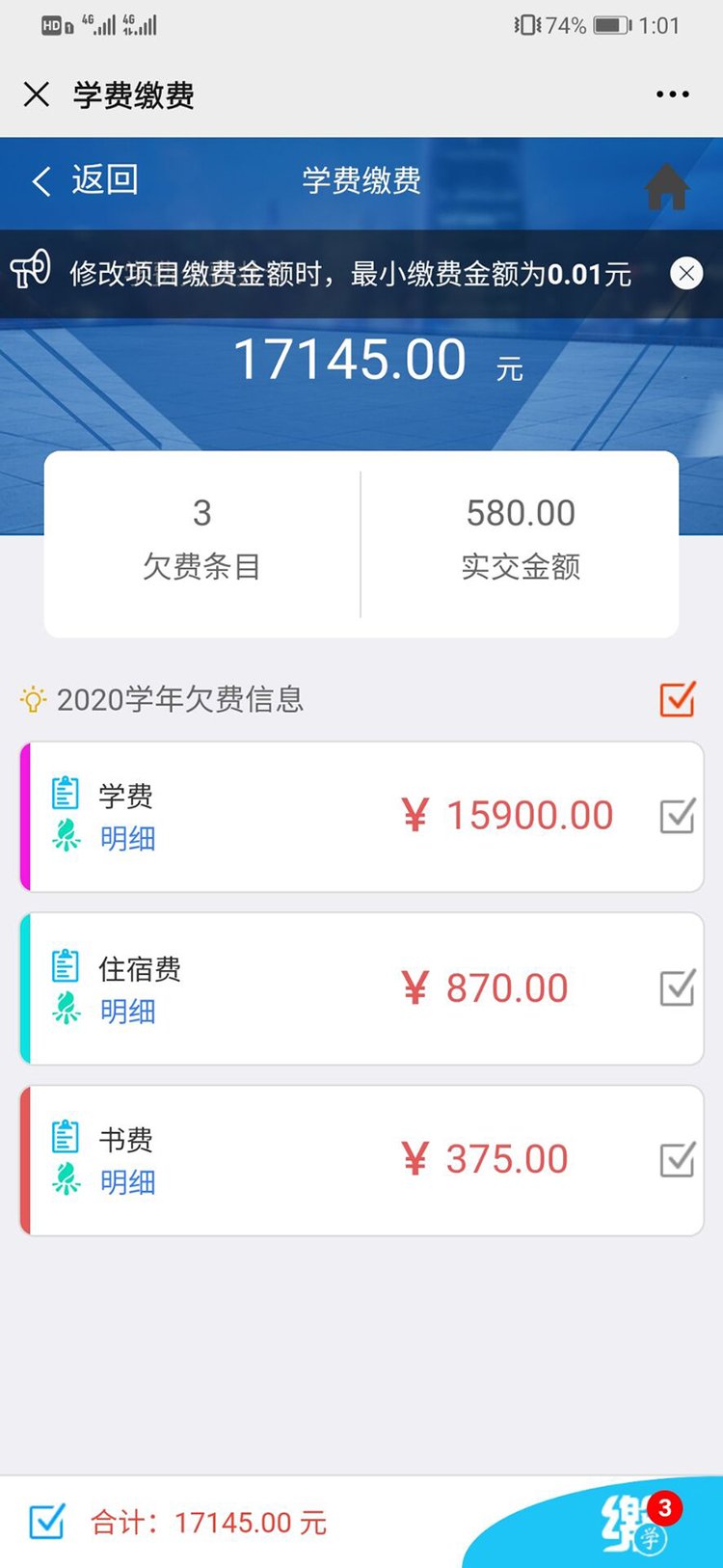Dismiss the minimum payment notice banner

[x=685, y=274]
